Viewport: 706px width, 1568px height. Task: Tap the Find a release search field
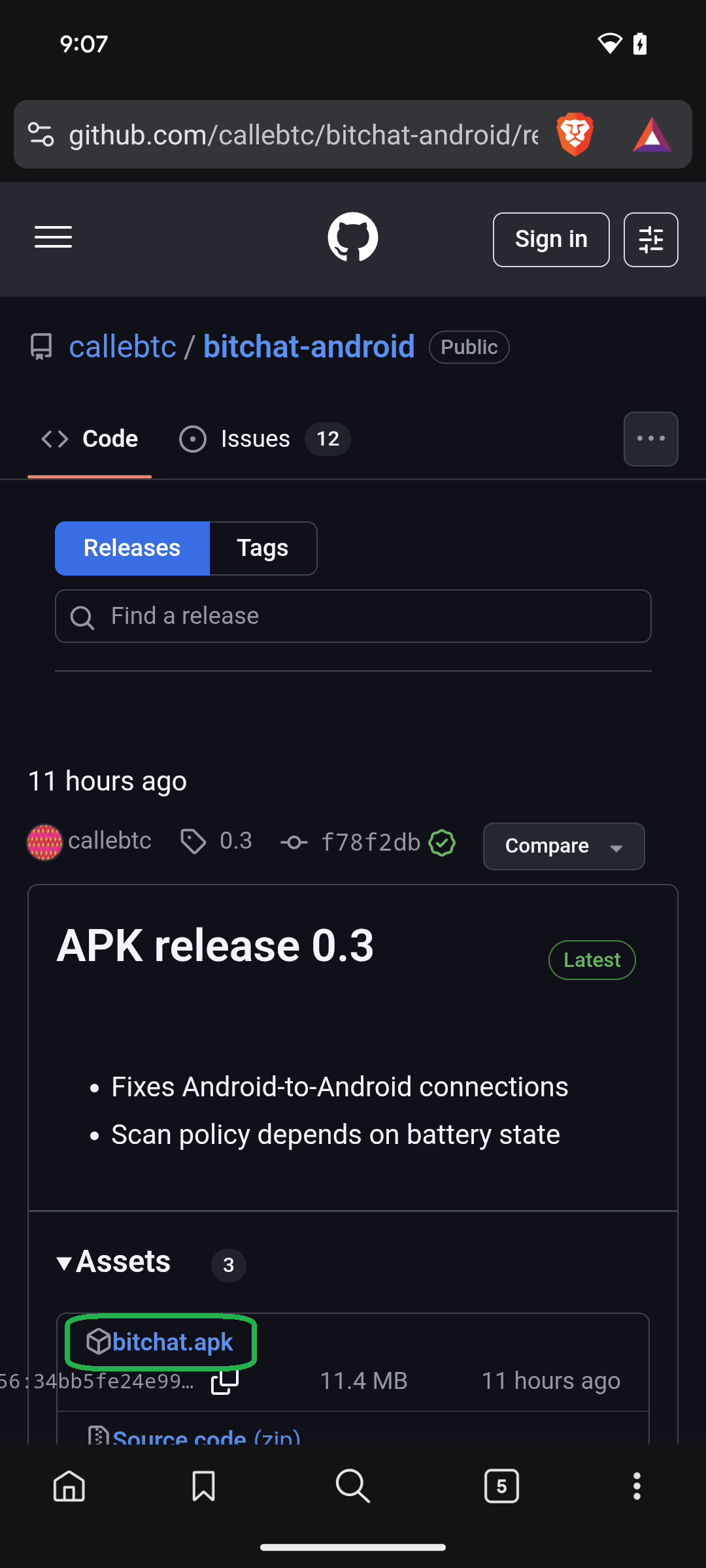(353, 616)
